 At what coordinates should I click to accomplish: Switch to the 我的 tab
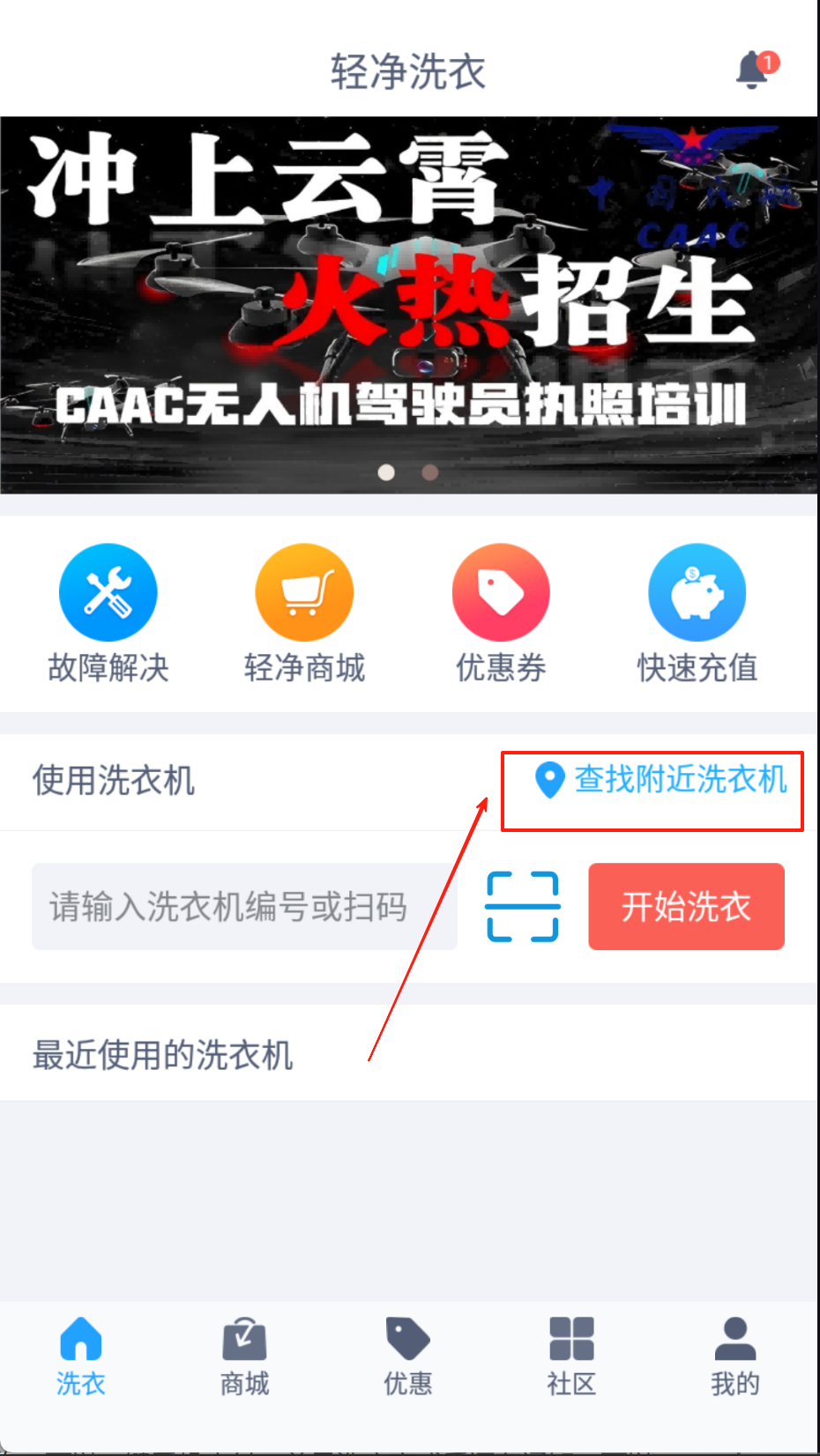coord(734,1357)
